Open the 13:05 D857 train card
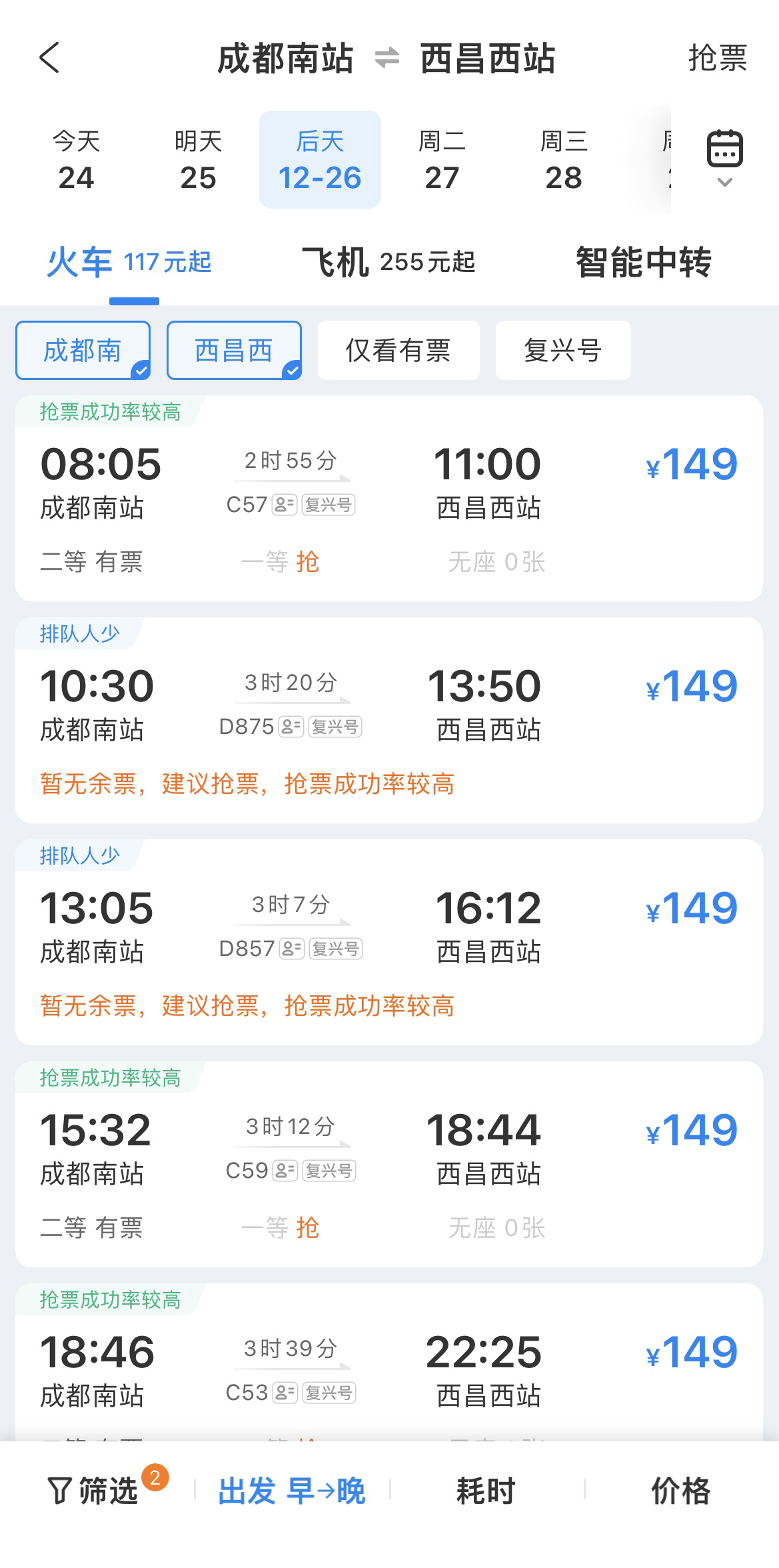The image size is (779, 1568). 389,943
